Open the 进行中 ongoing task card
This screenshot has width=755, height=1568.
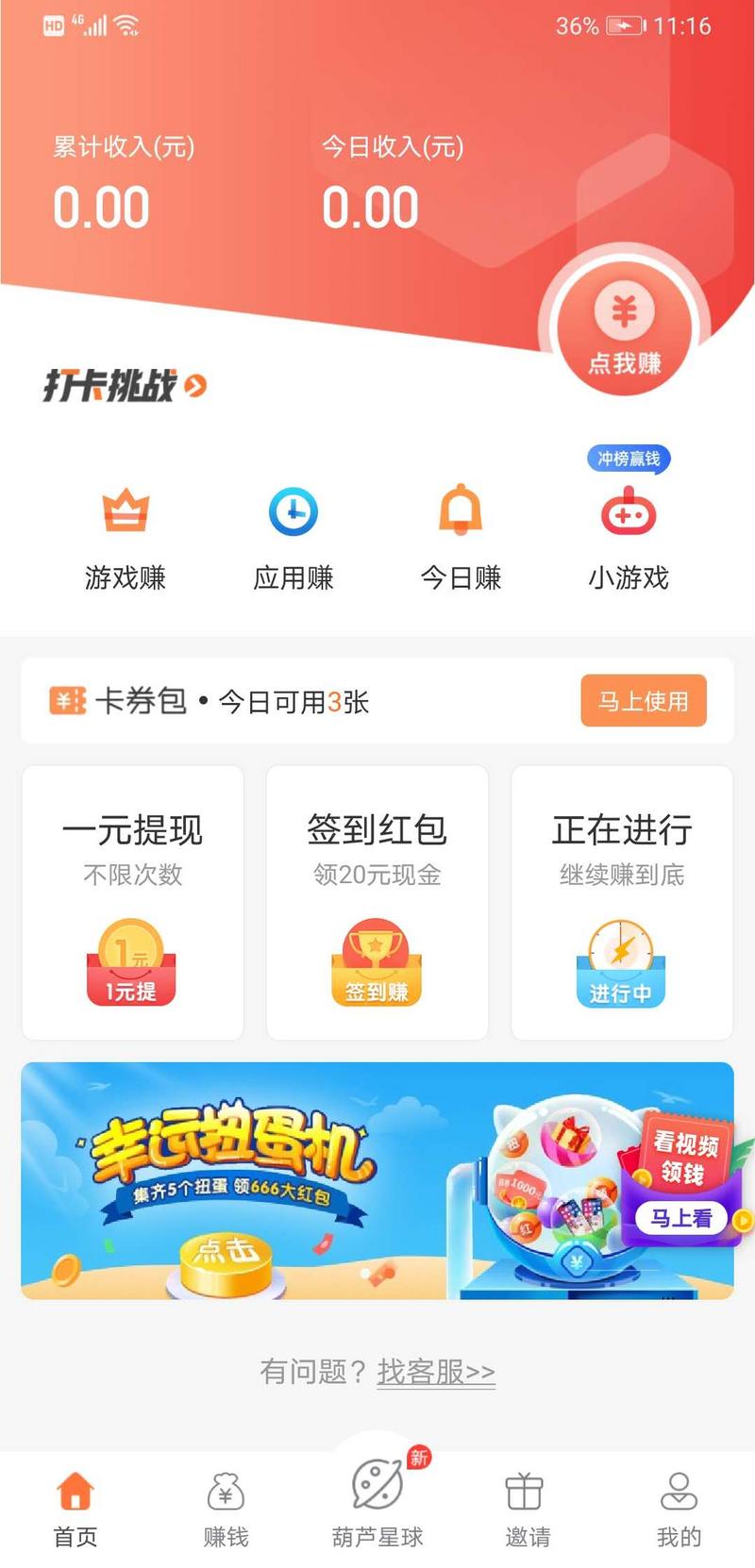[x=621, y=901]
